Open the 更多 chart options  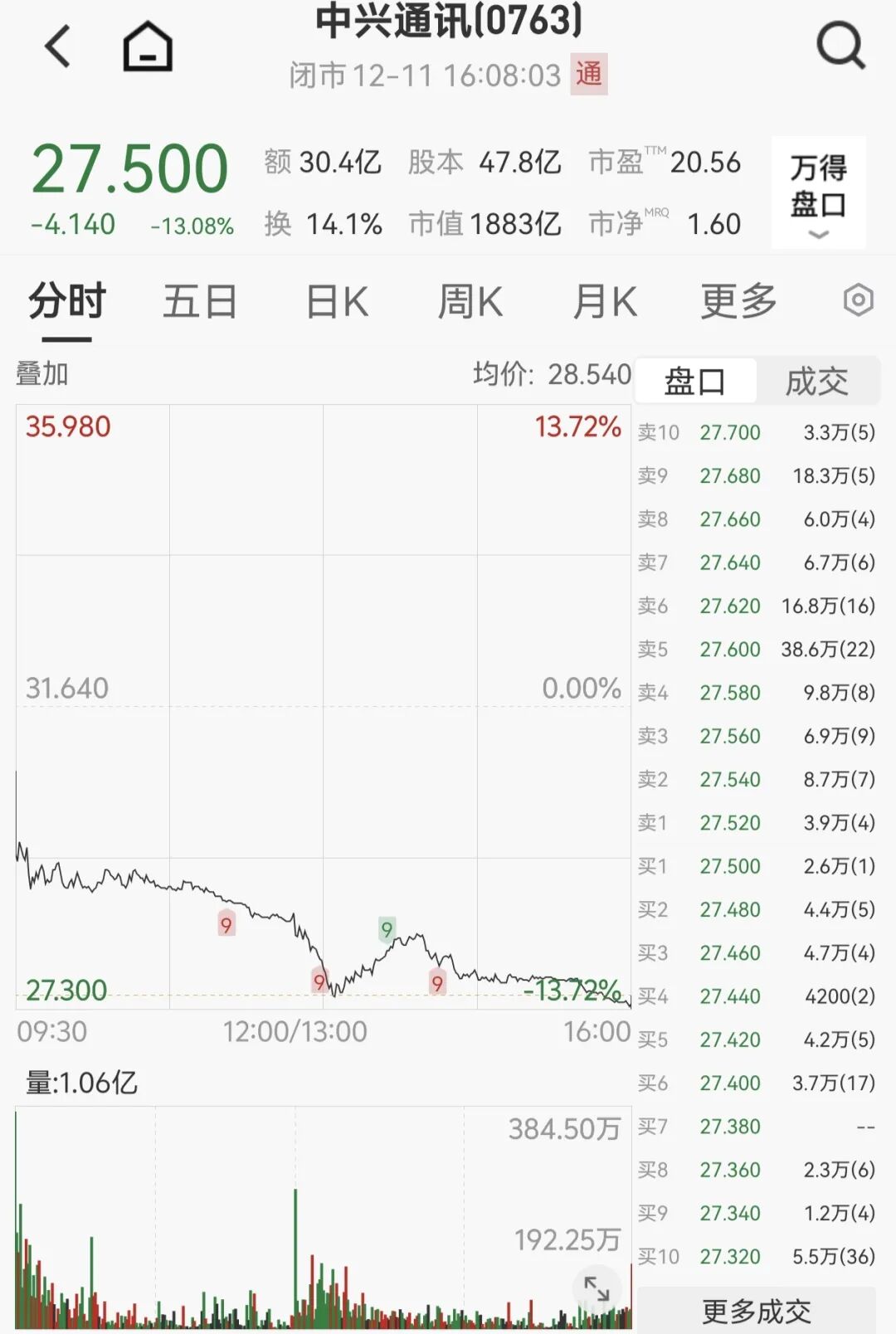tap(738, 301)
